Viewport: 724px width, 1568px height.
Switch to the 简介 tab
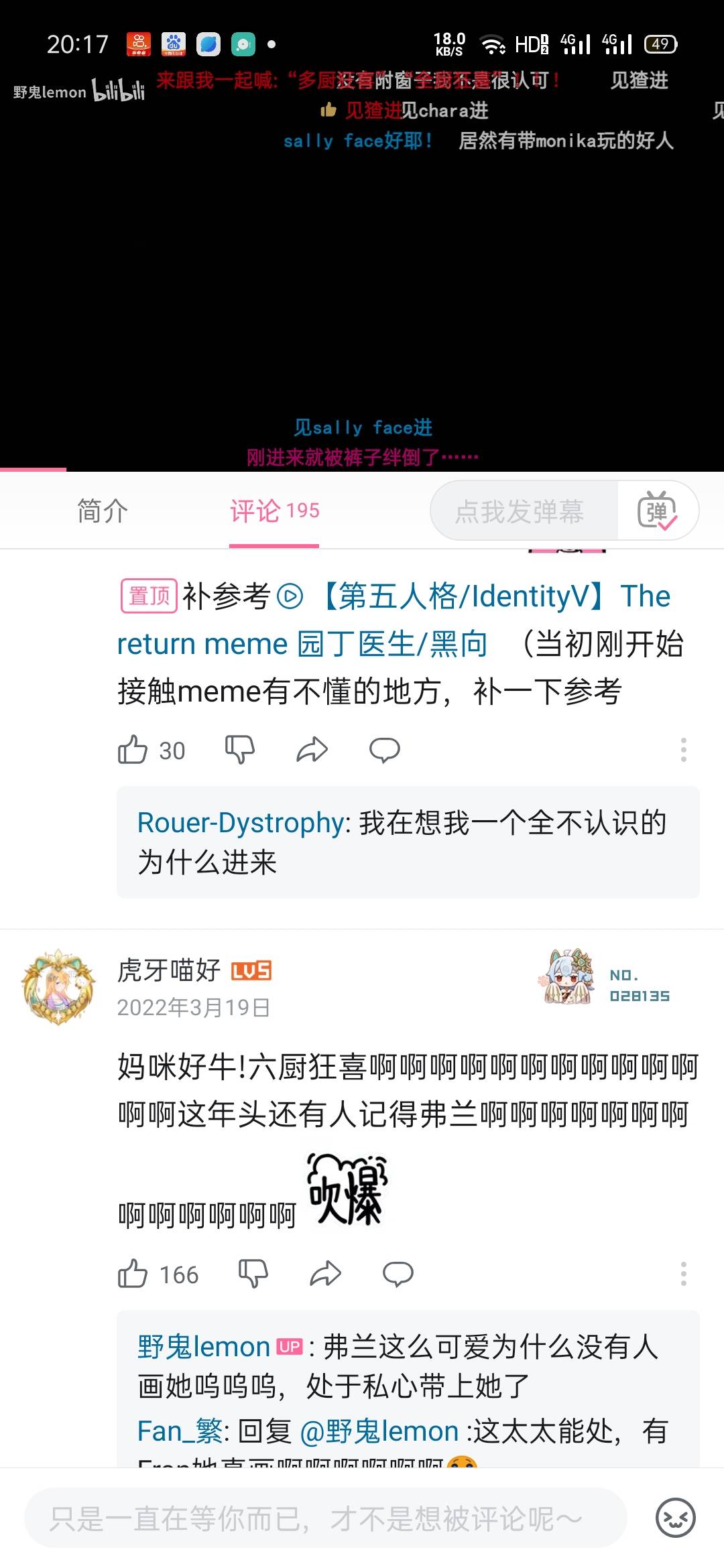102,511
